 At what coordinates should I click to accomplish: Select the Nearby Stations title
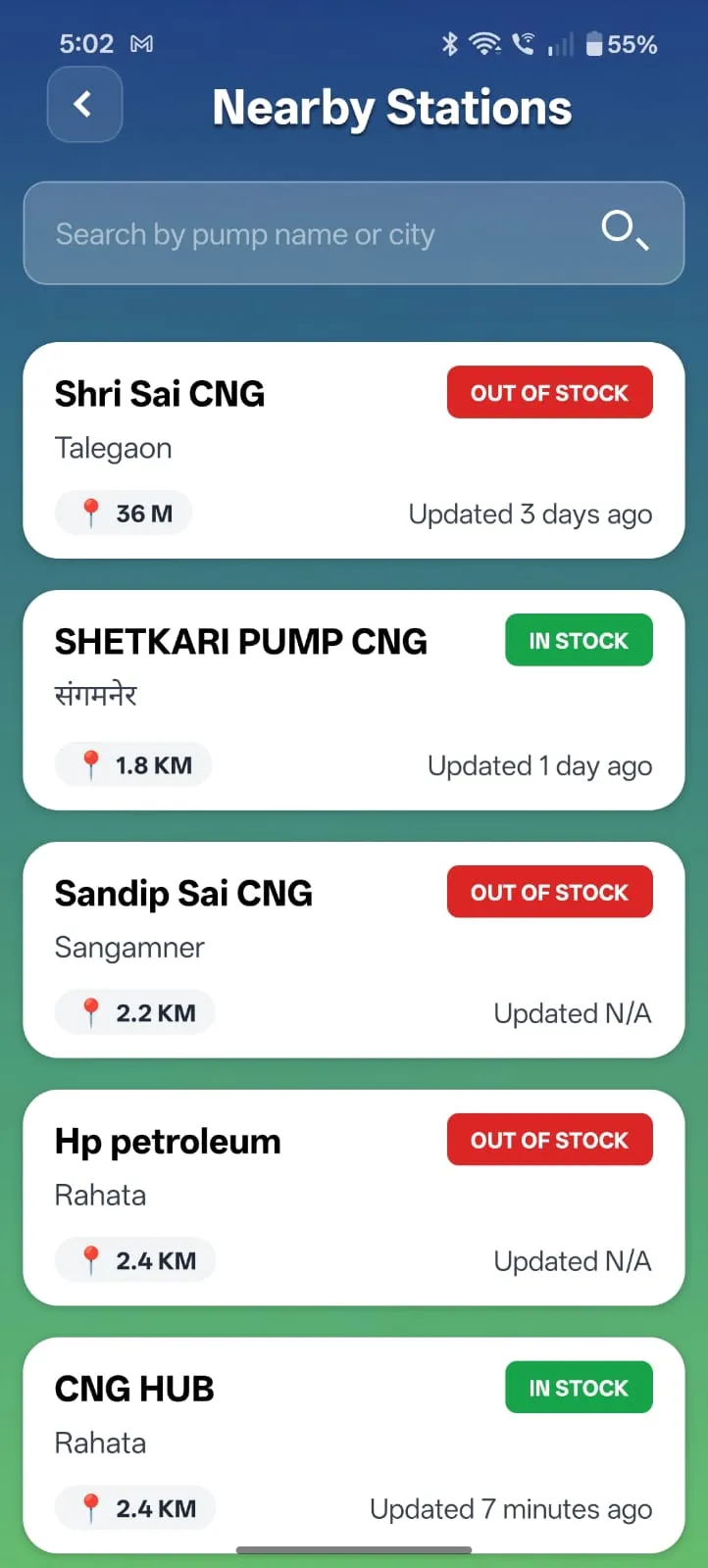391,107
